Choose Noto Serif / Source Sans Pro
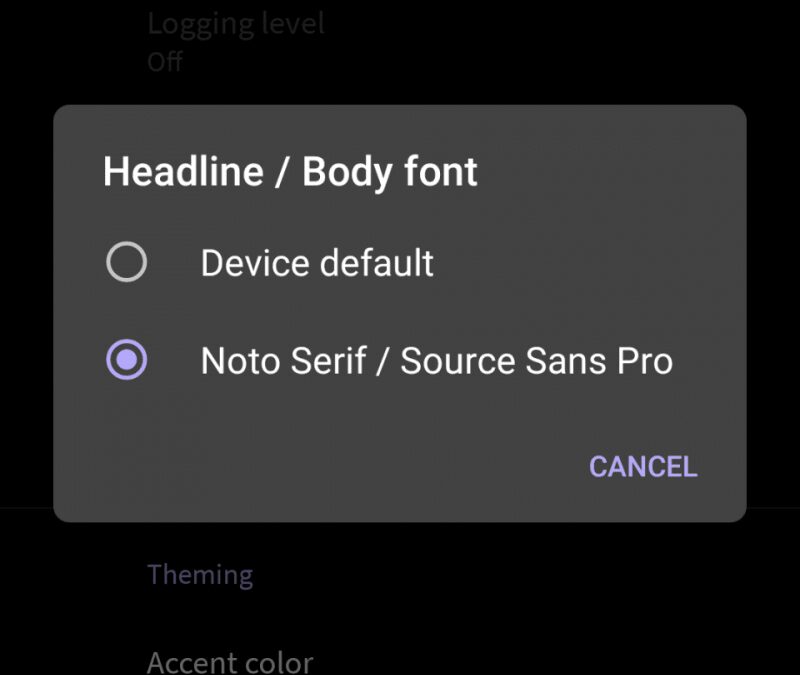The height and width of the screenshot is (675, 800). point(127,361)
